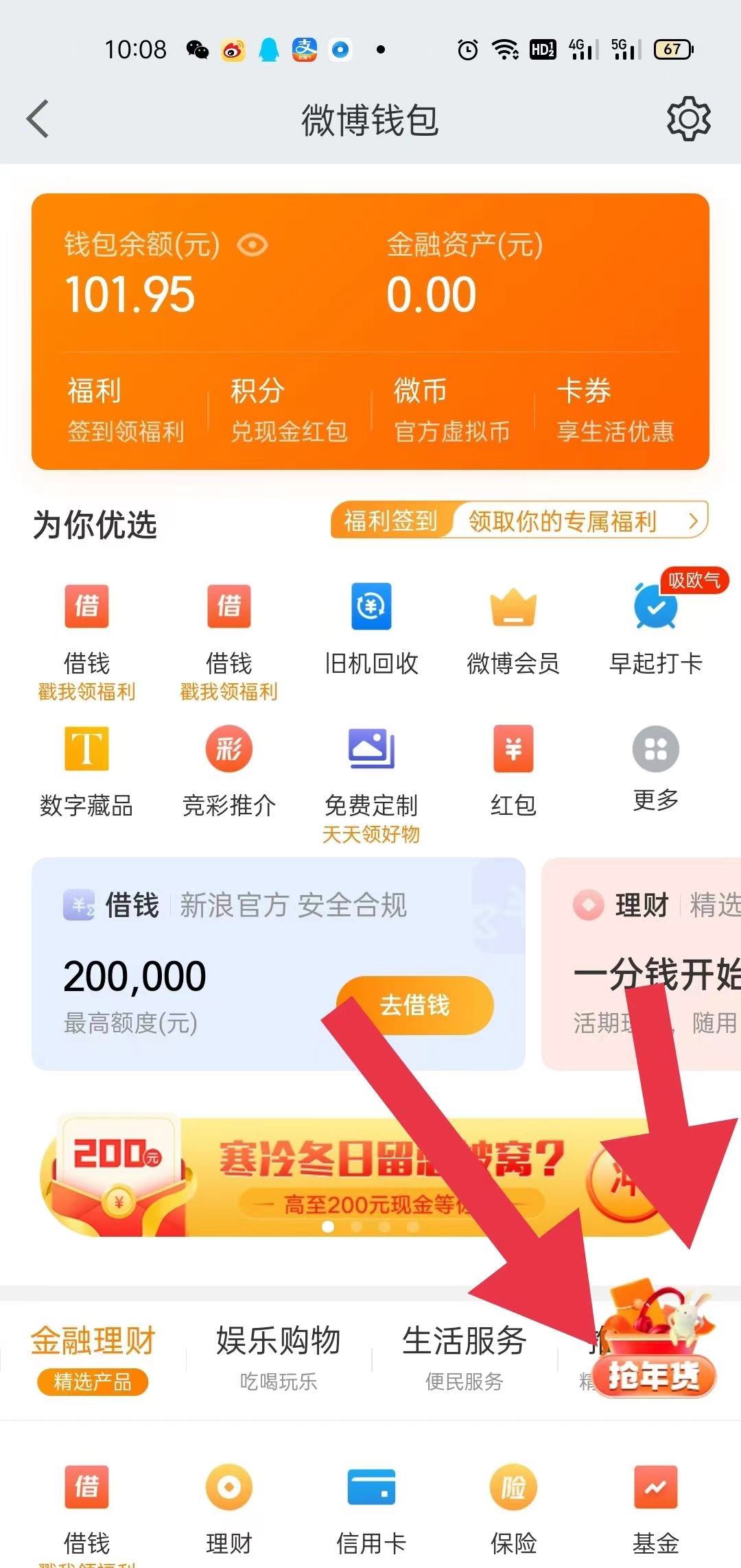
Task: Tap the 去借钱 button
Action: [415, 1006]
